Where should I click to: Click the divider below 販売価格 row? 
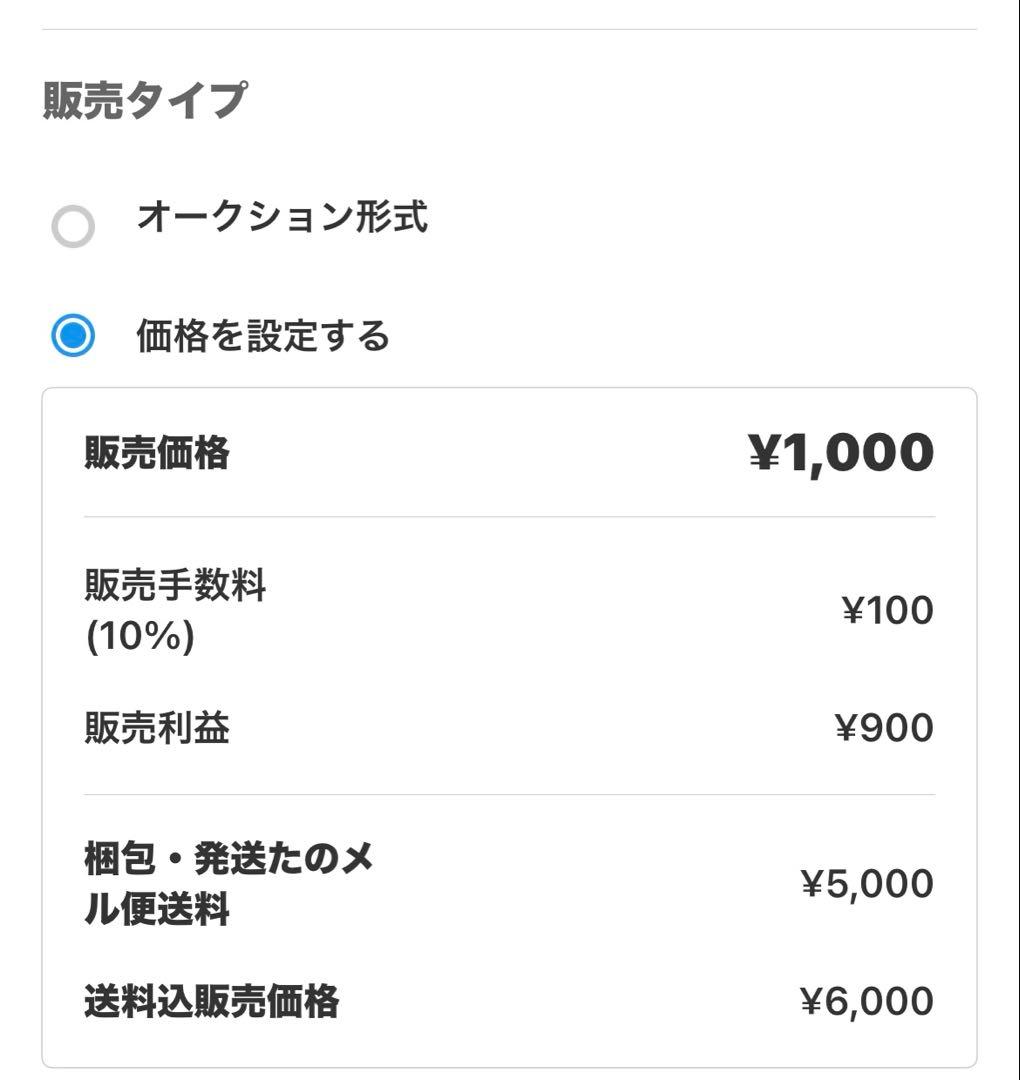click(x=510, y=517)
